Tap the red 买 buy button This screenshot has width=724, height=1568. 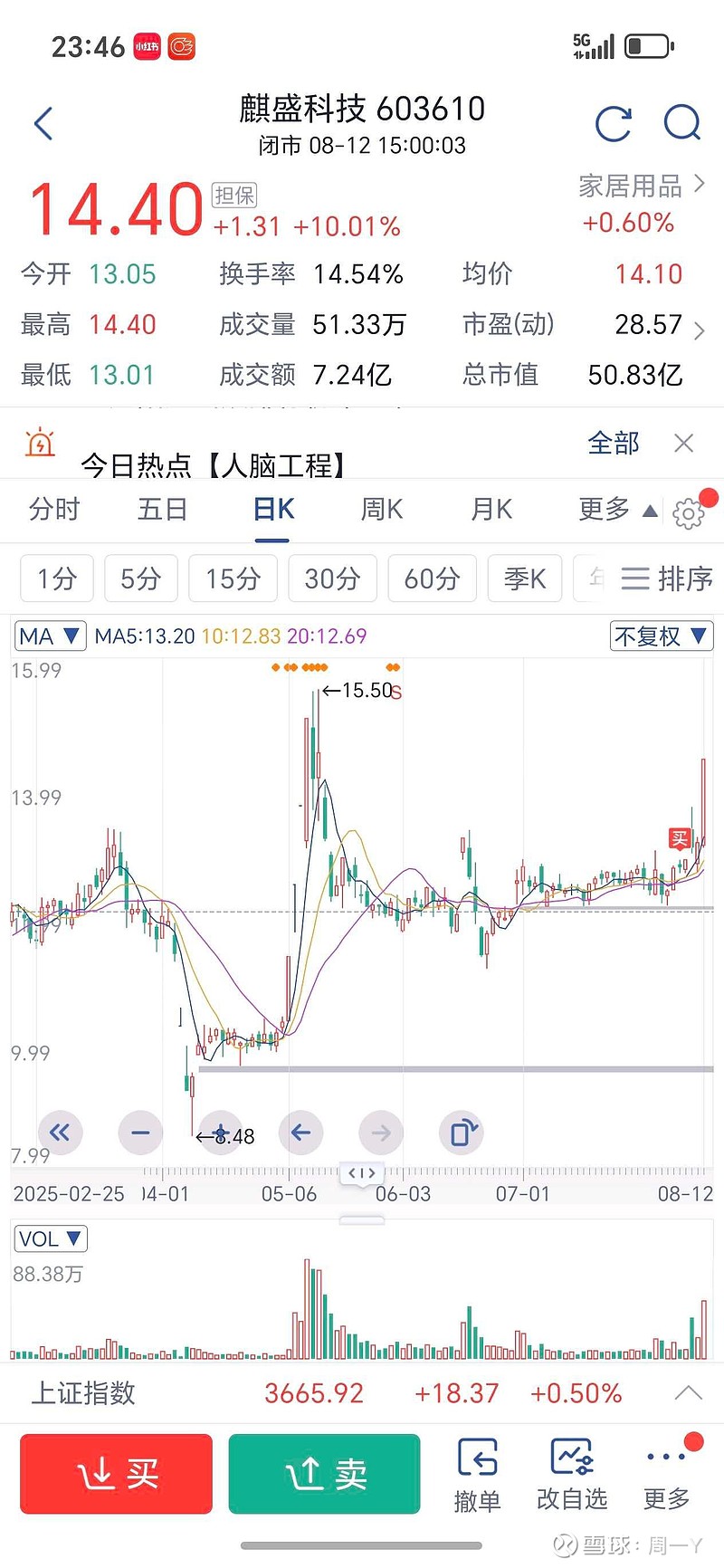pos(116,1474)
